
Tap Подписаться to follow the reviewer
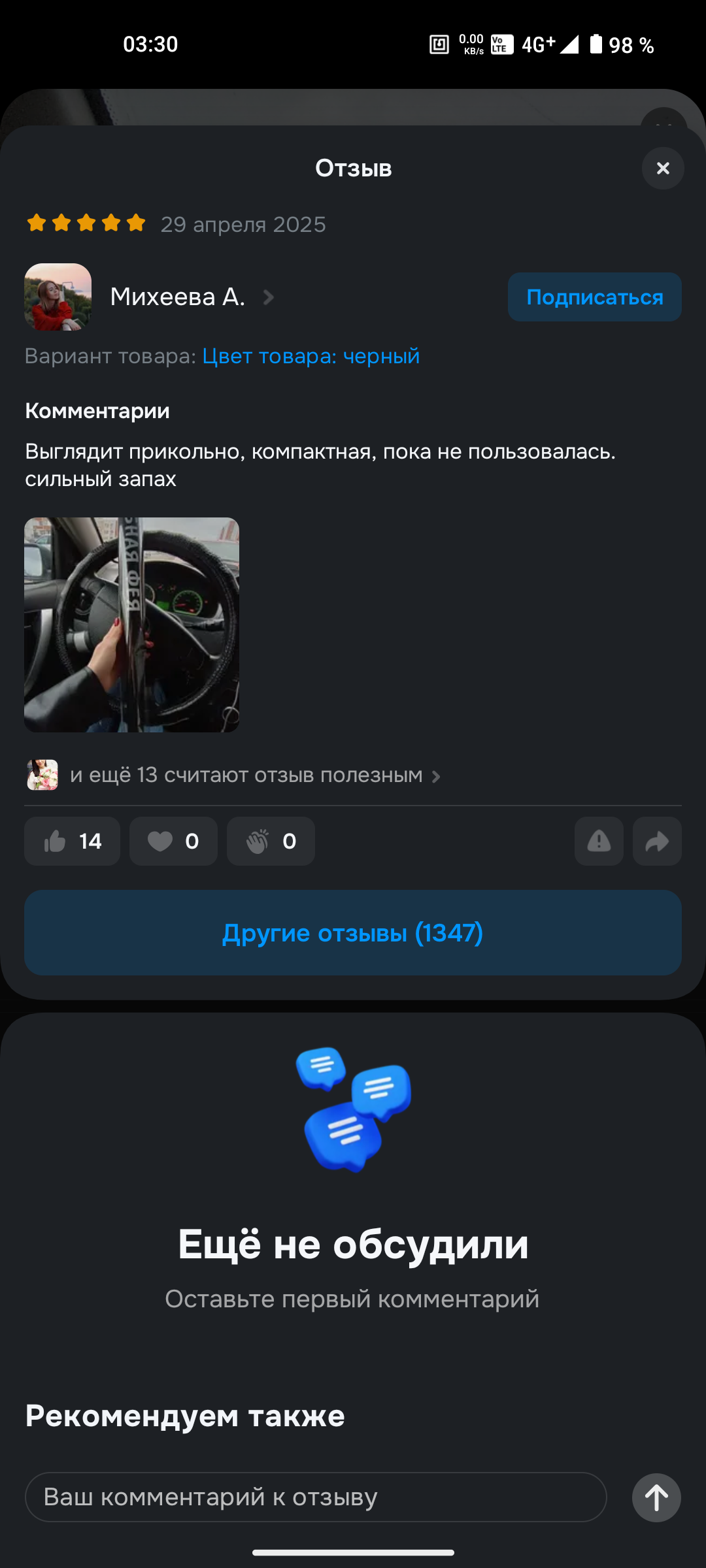point(594,297)
